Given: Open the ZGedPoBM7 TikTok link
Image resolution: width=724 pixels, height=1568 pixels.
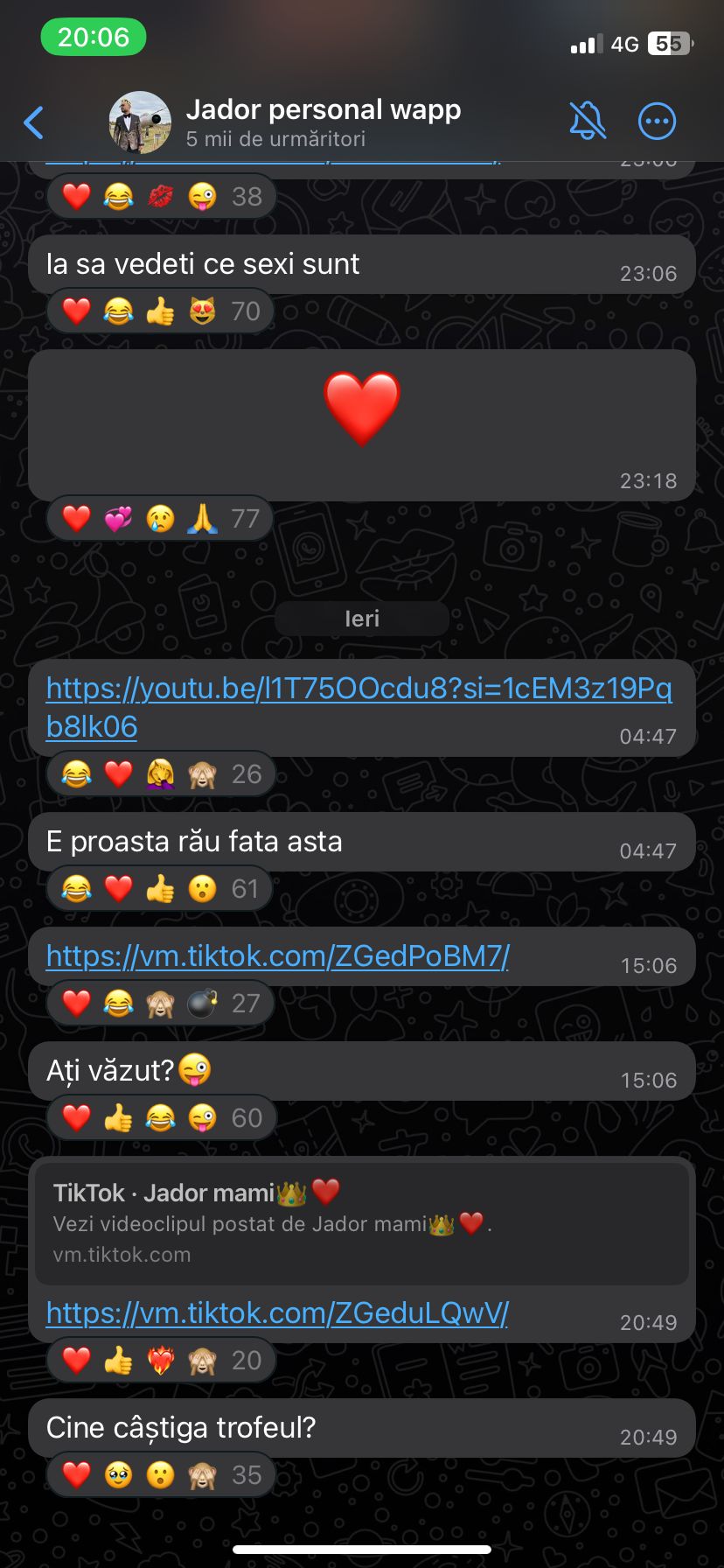Looking at the screenshot, I should (277, 956).
